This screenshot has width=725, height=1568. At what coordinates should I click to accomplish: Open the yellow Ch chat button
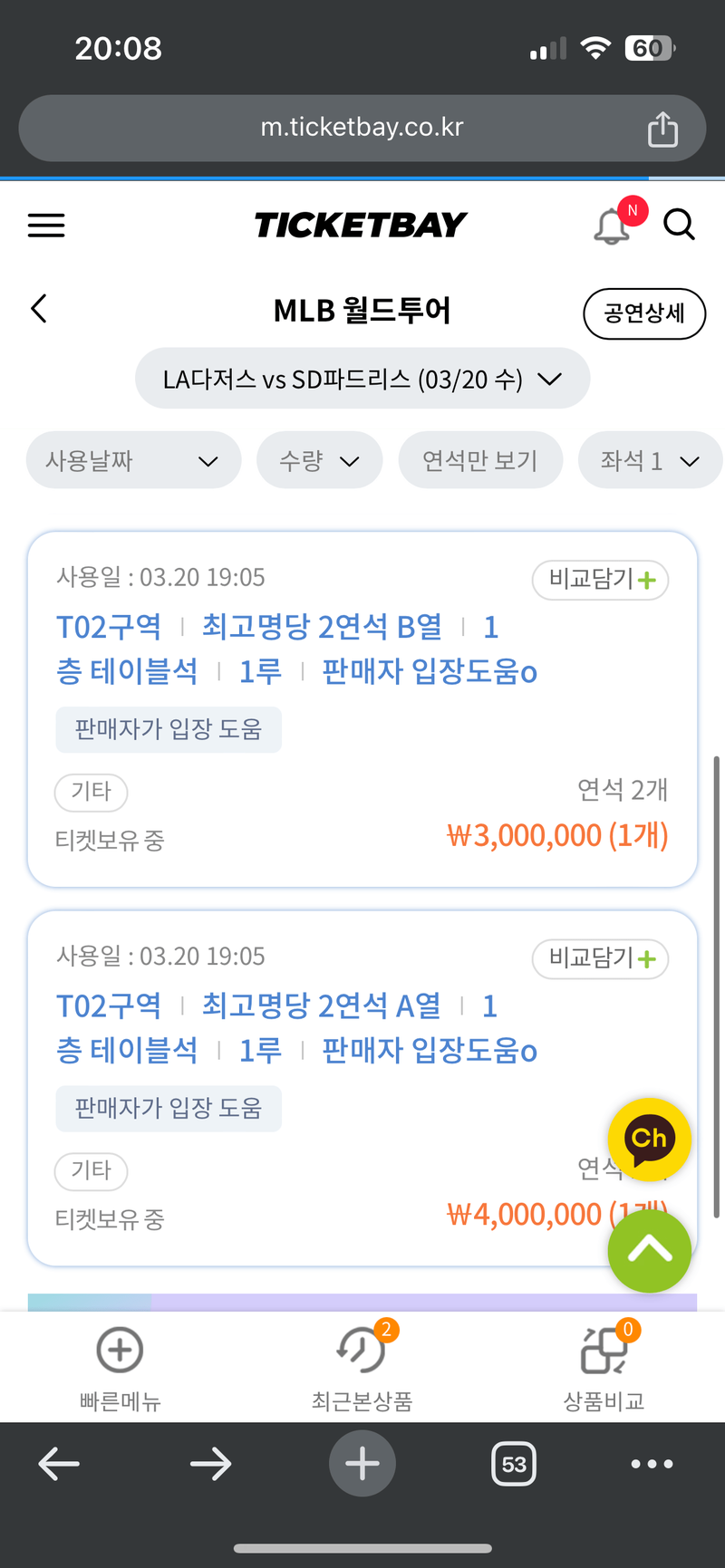(x=649, y=1139)
